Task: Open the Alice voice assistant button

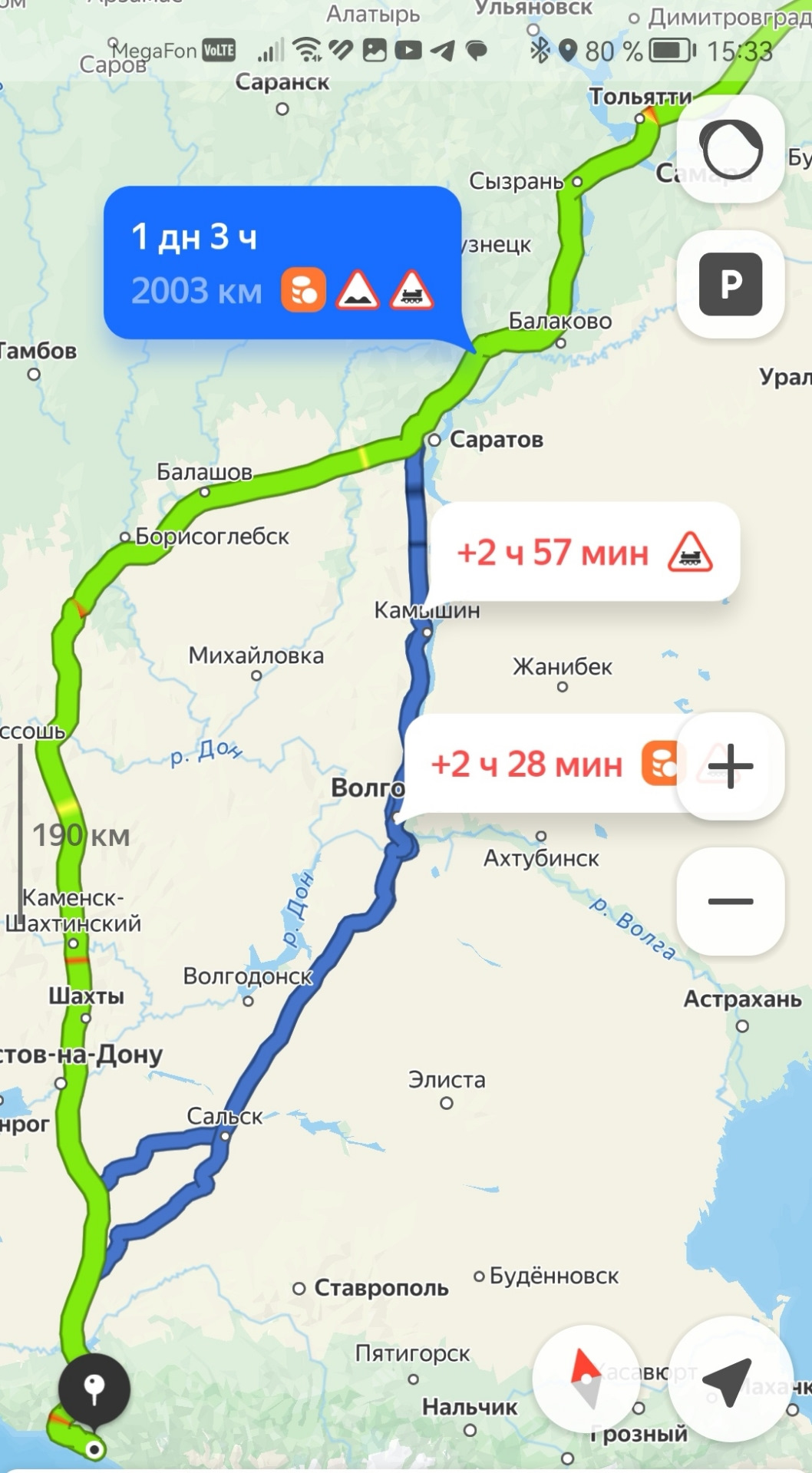Action: (730, 150)
